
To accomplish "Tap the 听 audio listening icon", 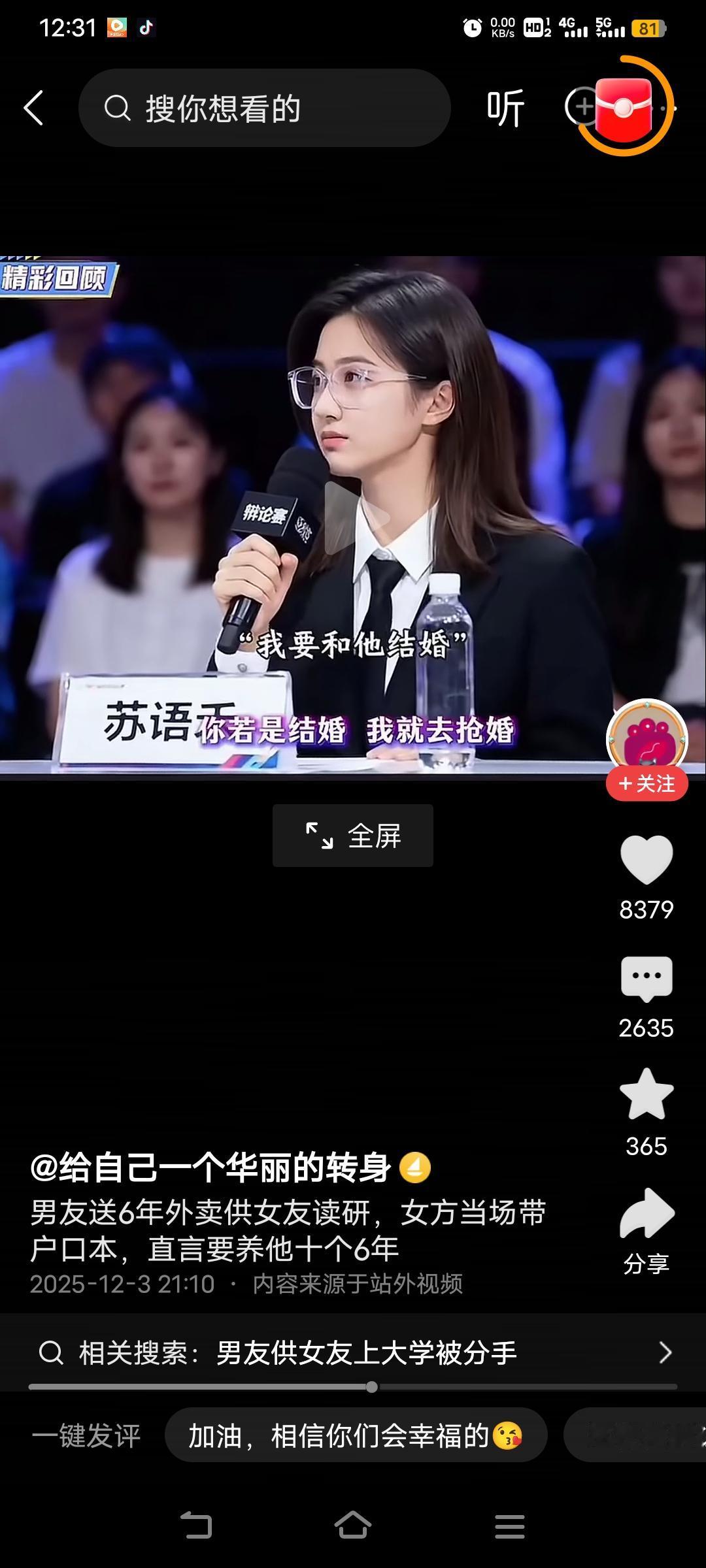I will [x=504, y=108].
